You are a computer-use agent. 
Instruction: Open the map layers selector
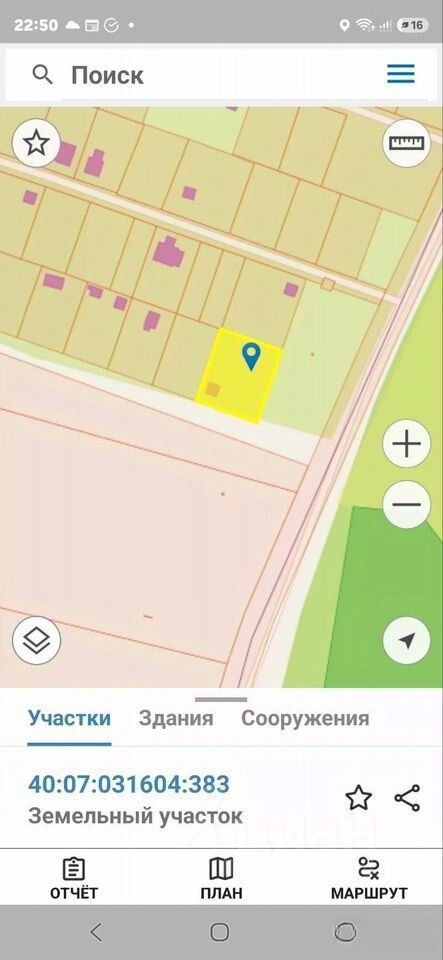point(36,641)
